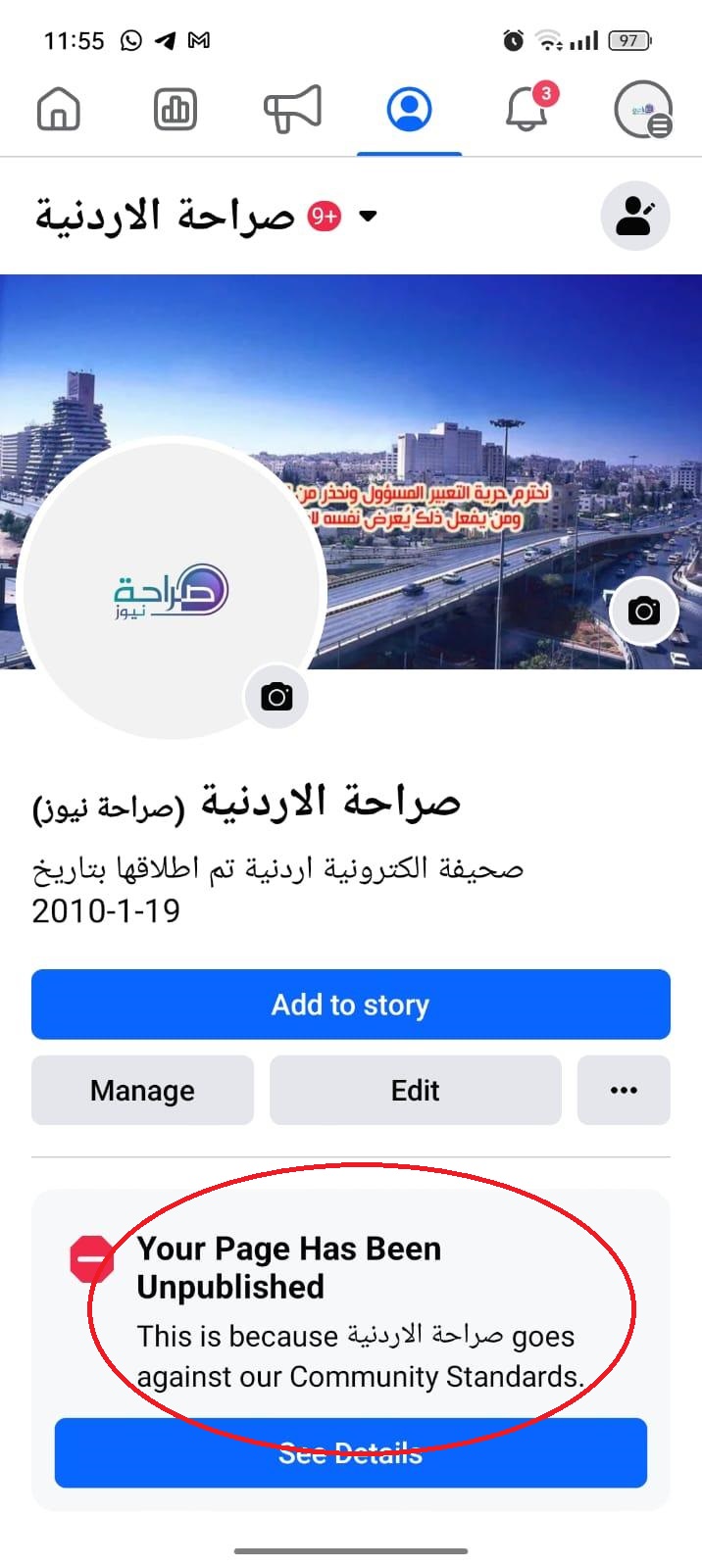This screenshot has height=1568, width=702.
Task: Change the cover photo with the camera icon
Action: pyautogui.click(x=644, y=612)
